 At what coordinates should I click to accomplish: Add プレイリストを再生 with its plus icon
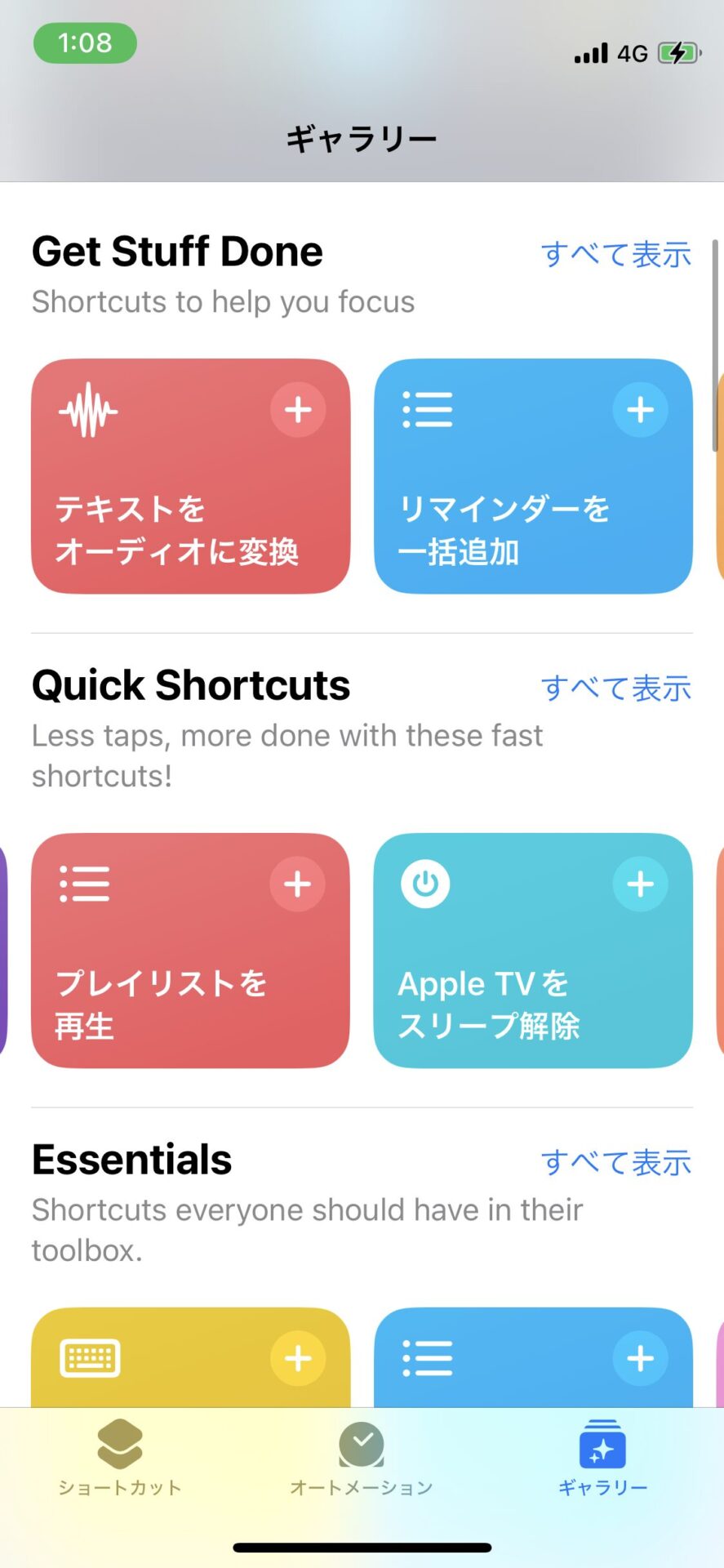(298, 884)
